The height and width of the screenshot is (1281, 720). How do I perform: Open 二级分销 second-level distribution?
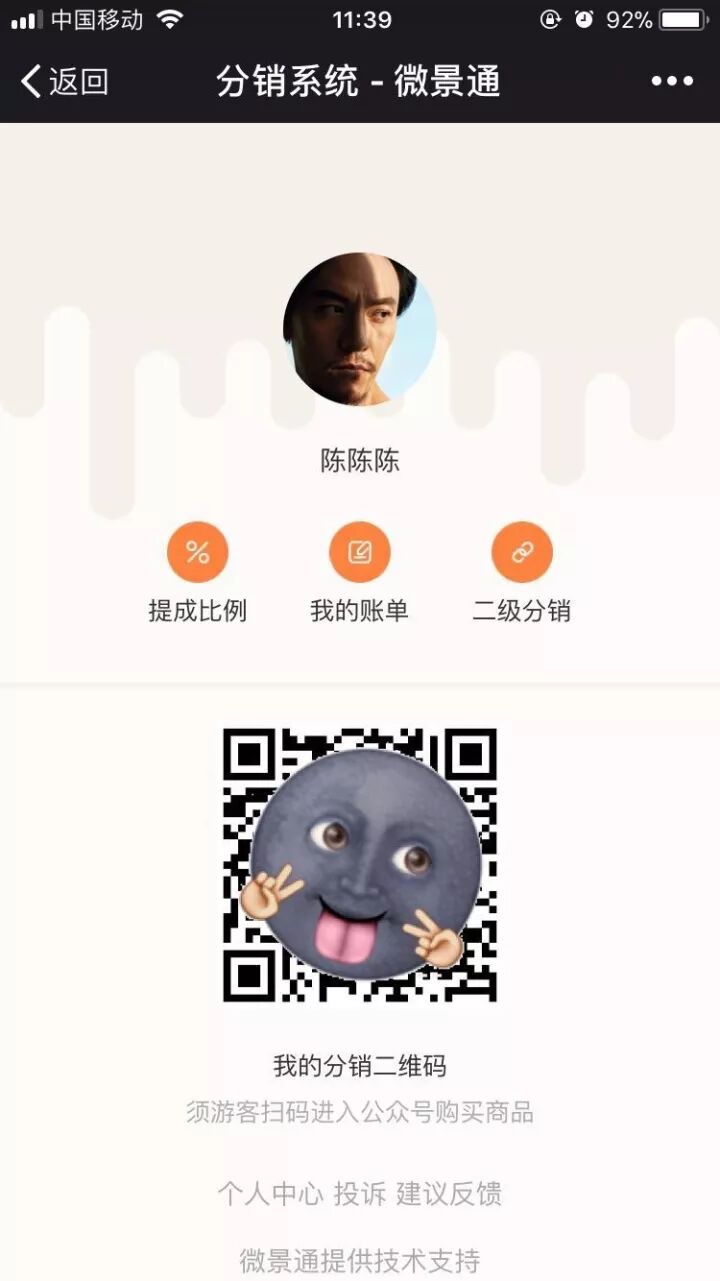point(521,552)
